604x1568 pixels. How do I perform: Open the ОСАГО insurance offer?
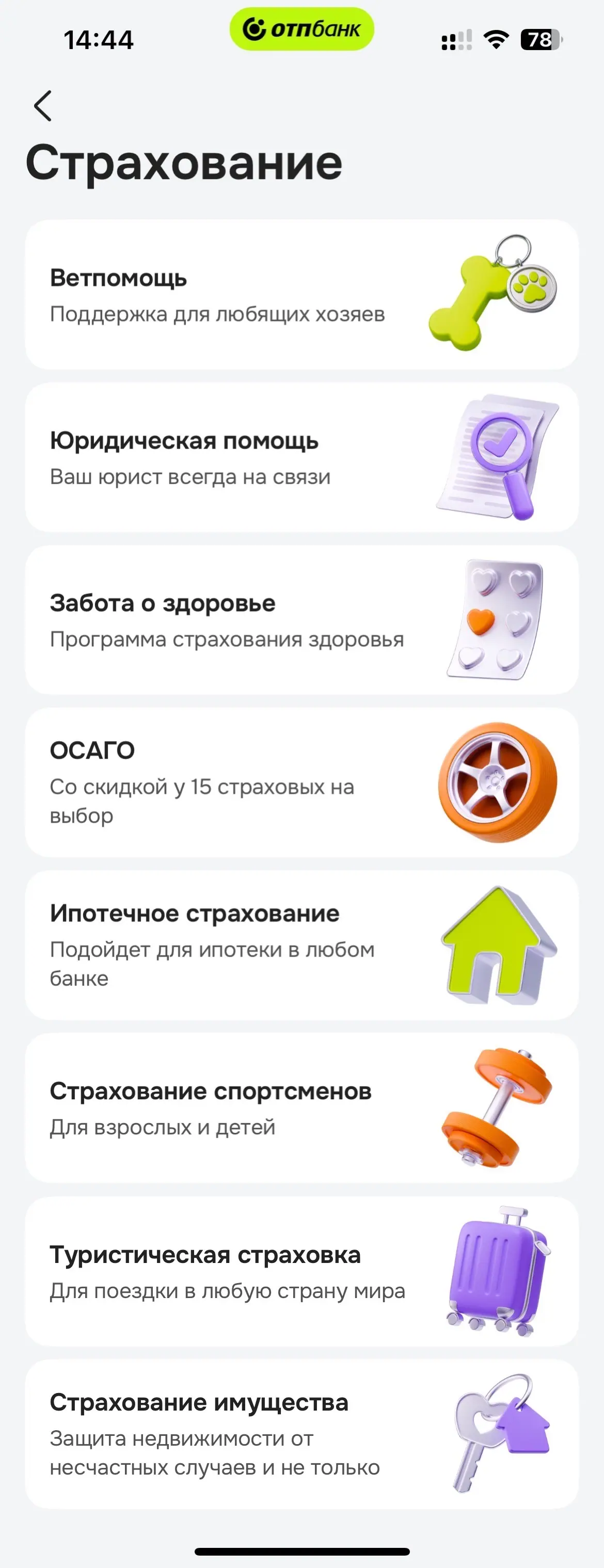301,783
